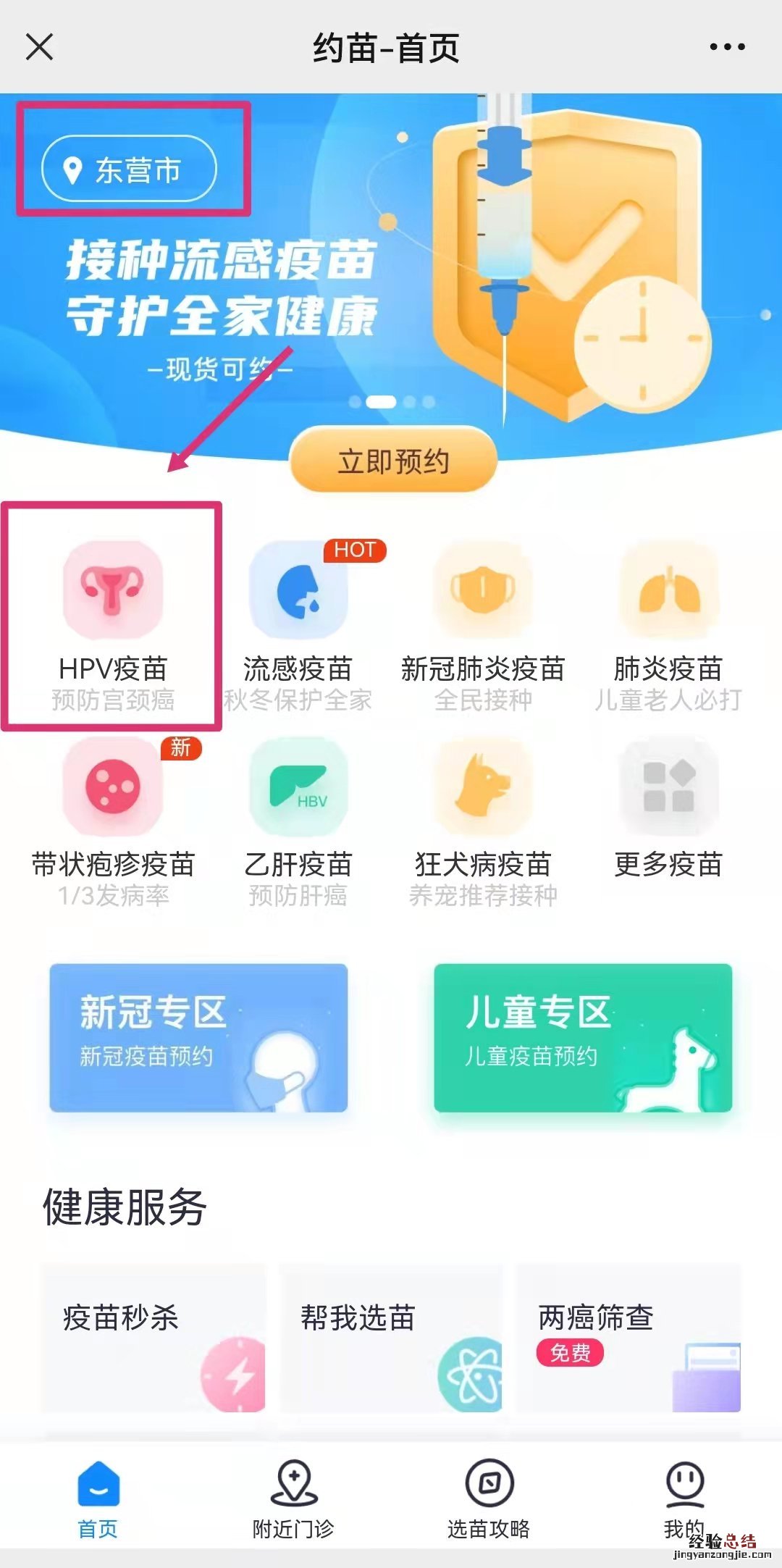782x1568 pixels.
Task: Enter the 新冠专区 card
Action: point(198,1037)
